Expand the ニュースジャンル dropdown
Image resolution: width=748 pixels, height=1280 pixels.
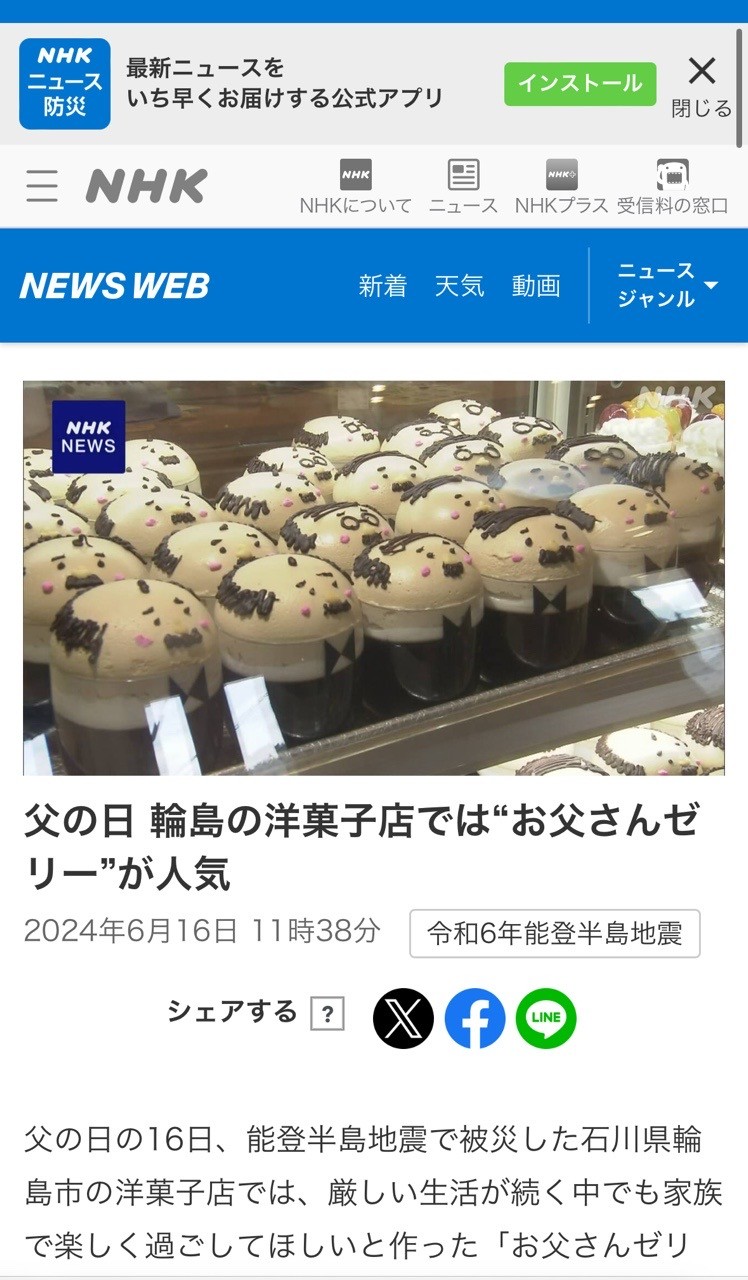pos(668,285)
